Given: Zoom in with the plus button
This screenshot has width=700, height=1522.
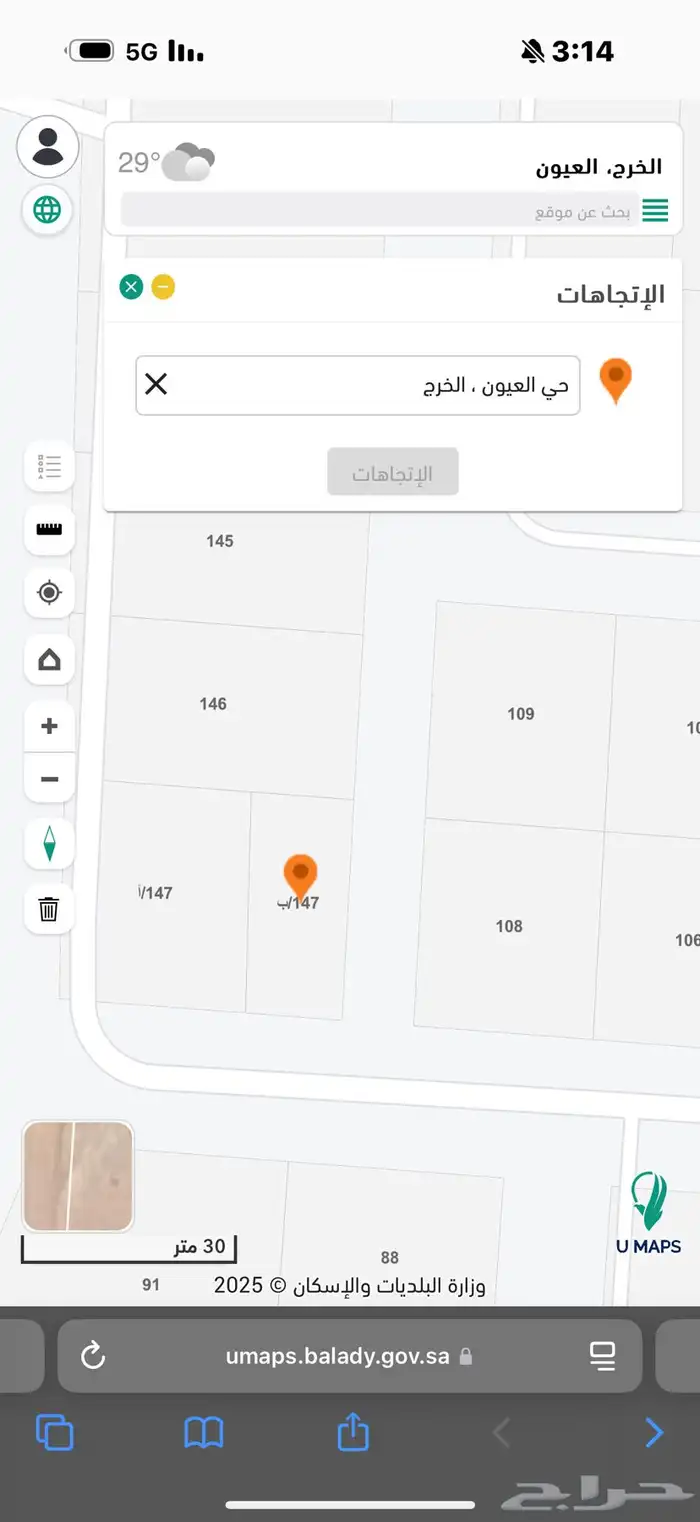Looking at the screenshot, I should coord(49,726).
